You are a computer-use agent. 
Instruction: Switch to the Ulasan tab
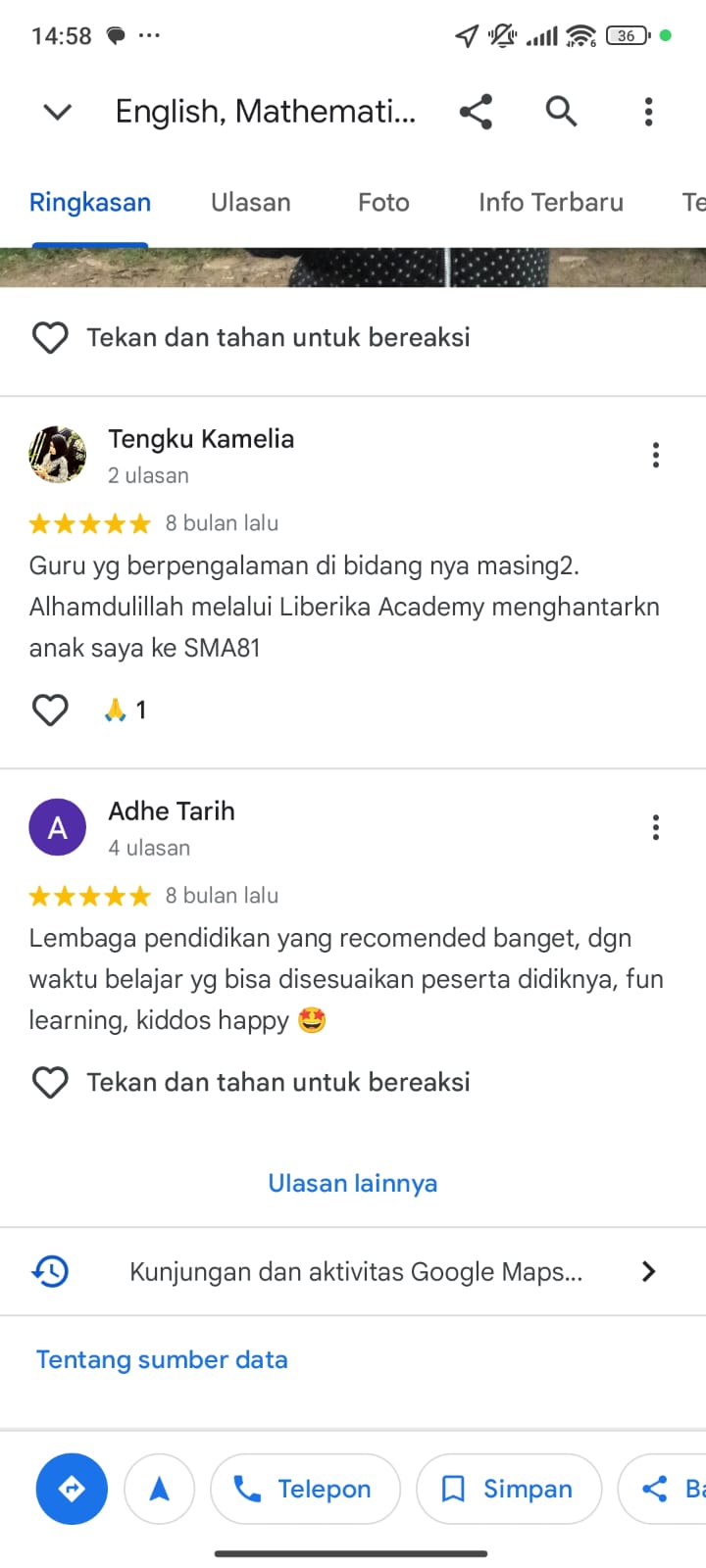click(251, 203)
